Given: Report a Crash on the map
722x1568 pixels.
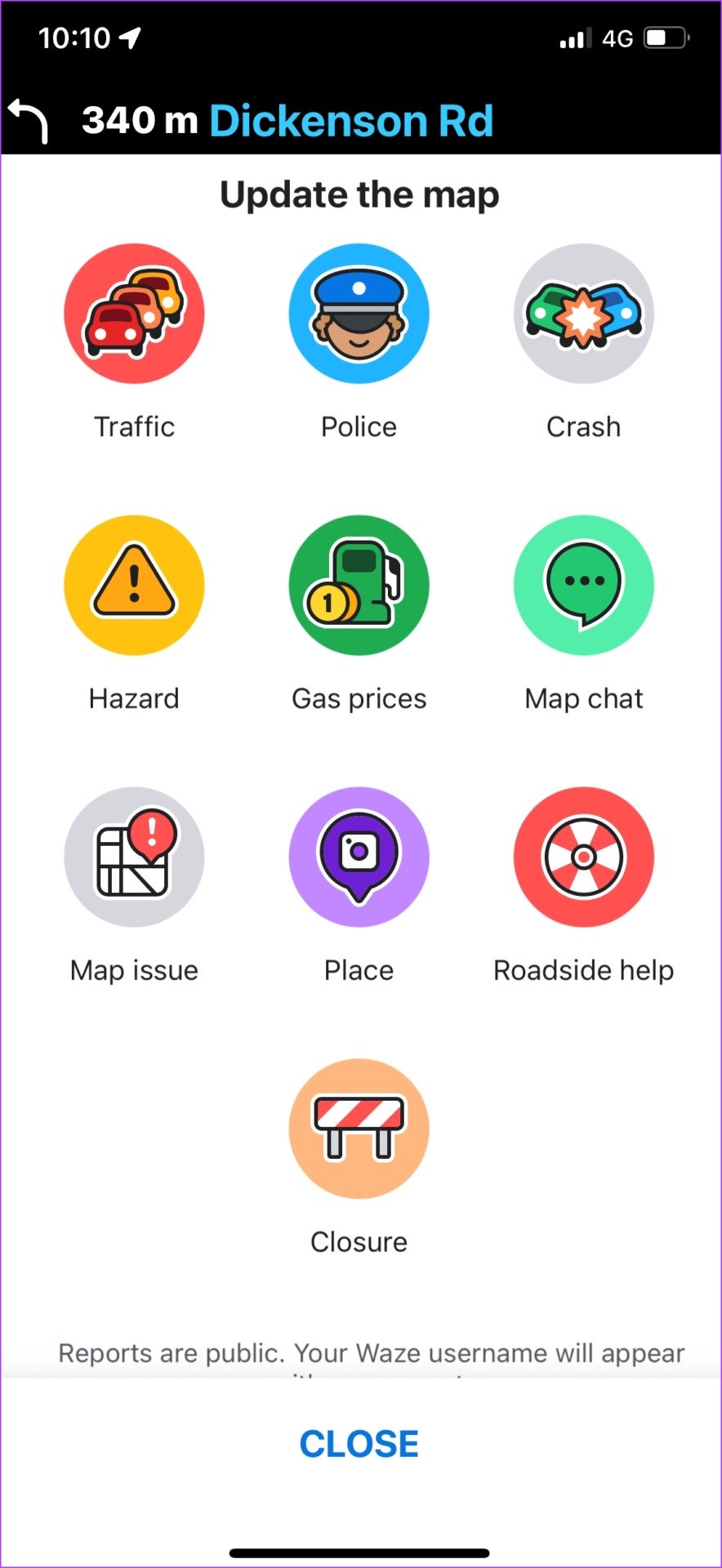Looking at the screenshot, I should (x=584, y=314).
